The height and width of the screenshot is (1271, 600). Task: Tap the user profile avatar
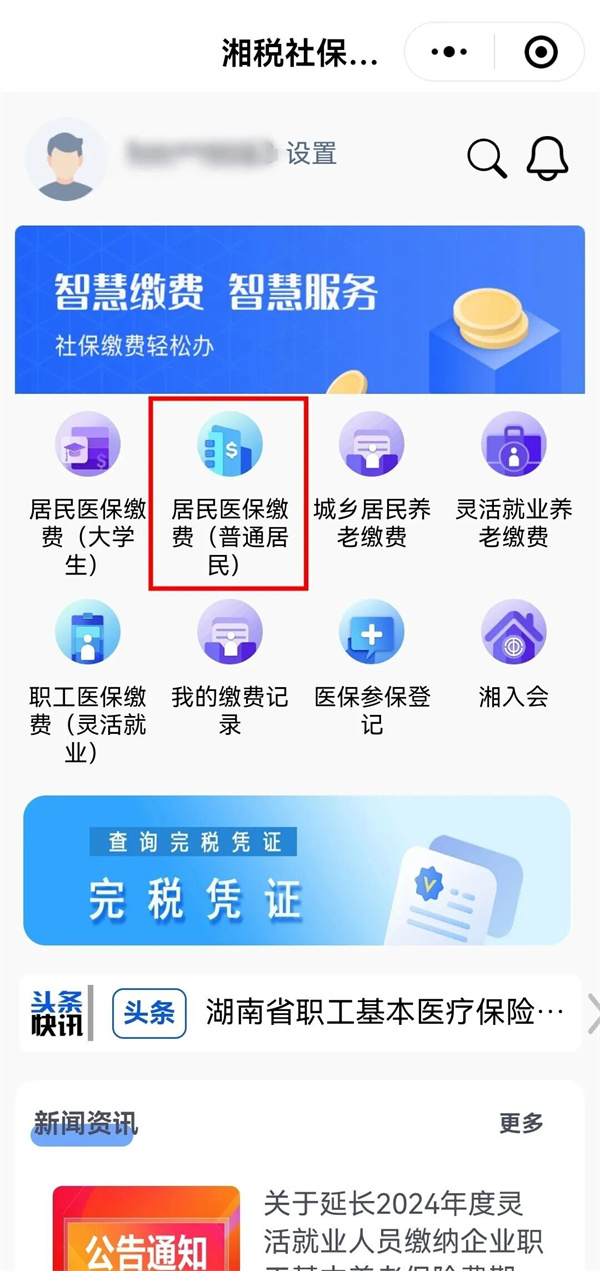(x=66, y=158)
